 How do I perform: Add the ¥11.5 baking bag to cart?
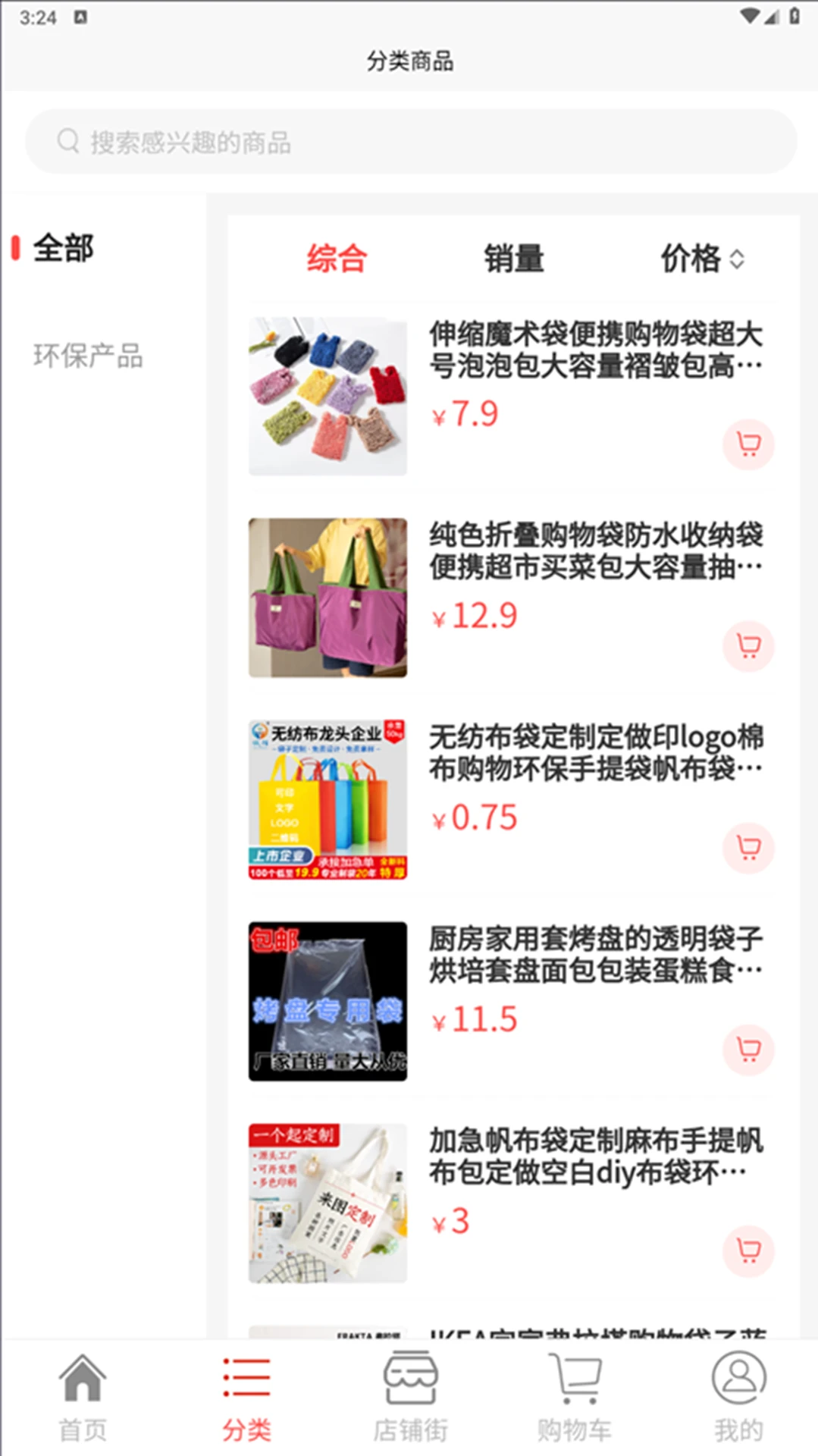(x=748, y=1050)
